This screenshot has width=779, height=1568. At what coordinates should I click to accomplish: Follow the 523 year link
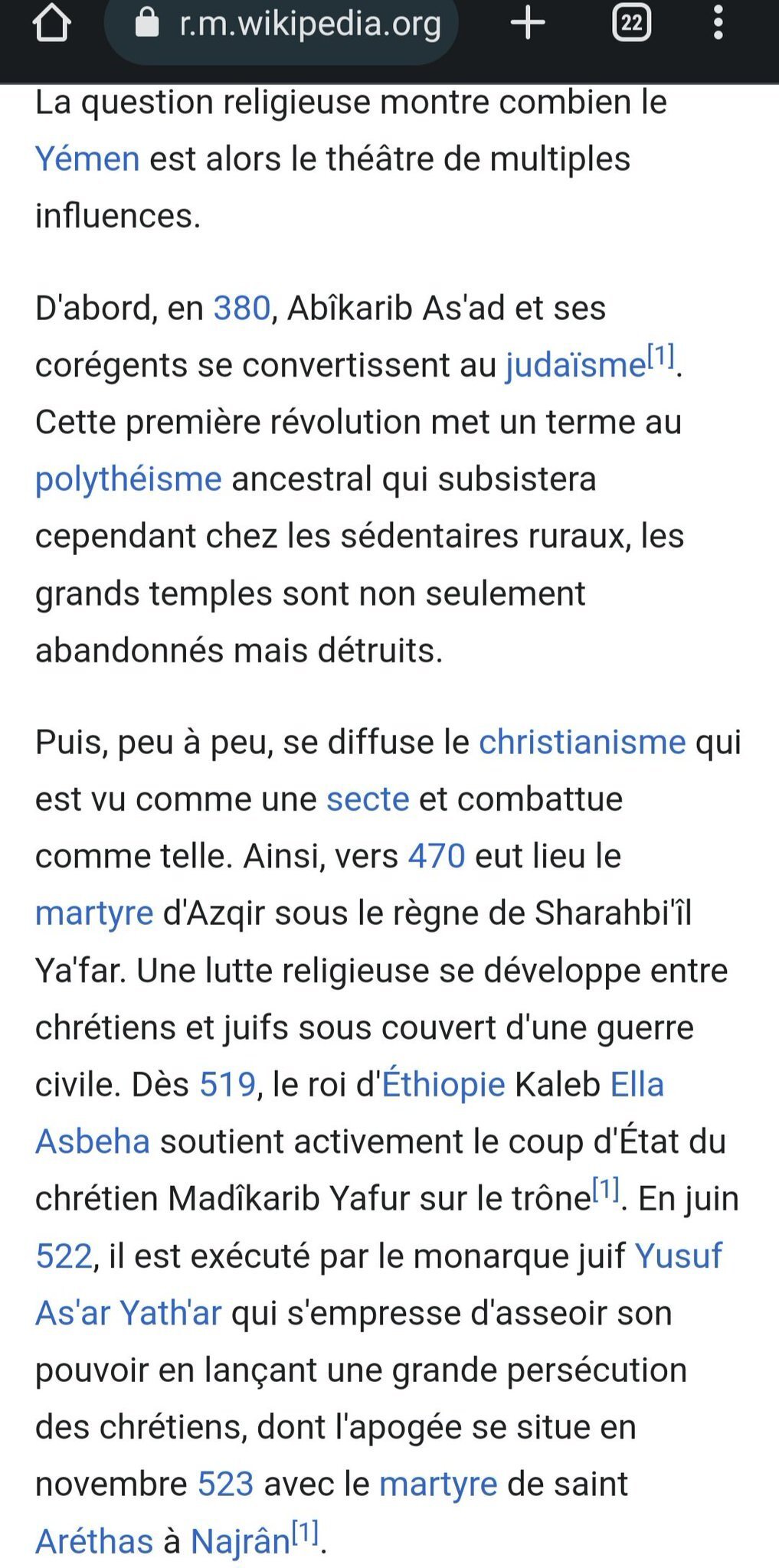[226, 1485]
